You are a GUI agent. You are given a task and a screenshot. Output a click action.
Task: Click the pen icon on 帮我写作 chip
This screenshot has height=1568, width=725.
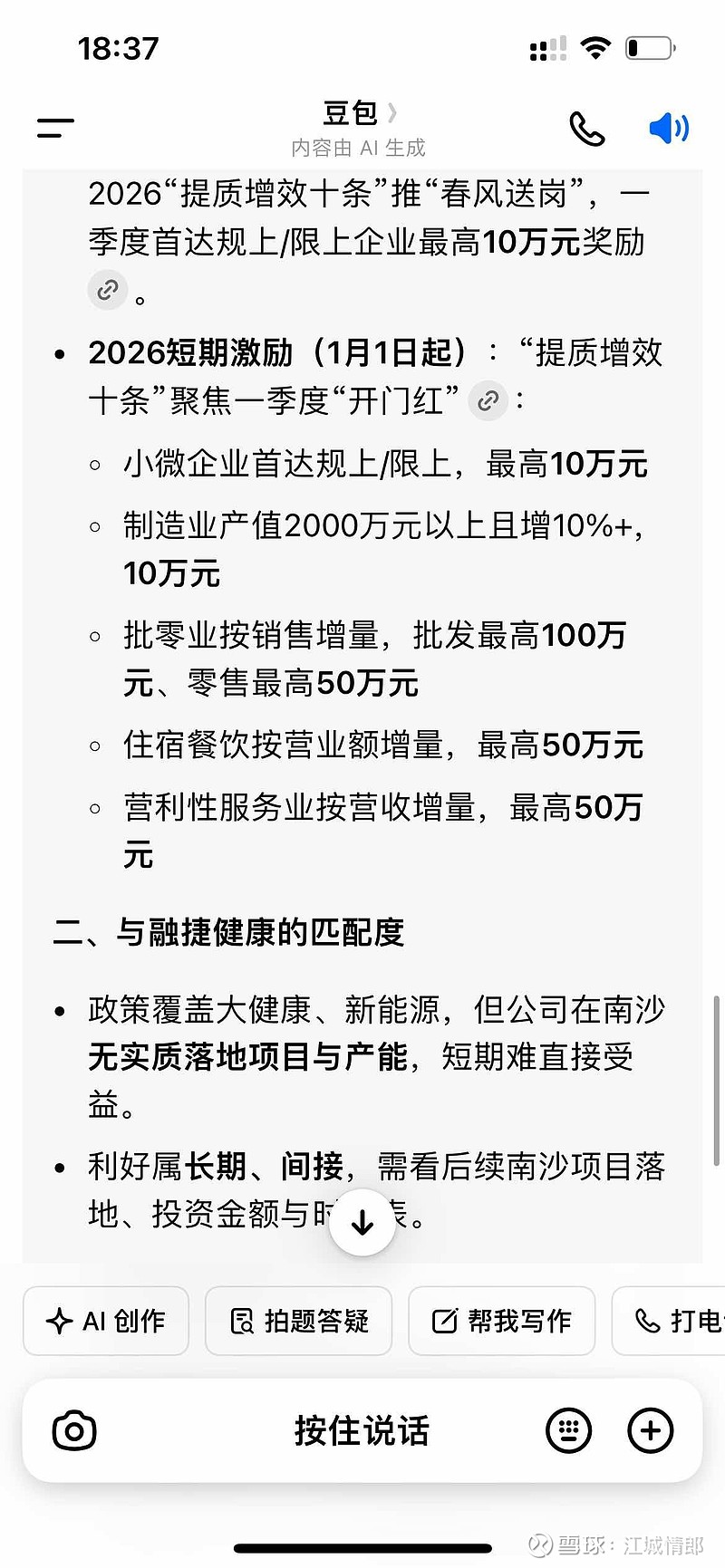point(445,1322)
